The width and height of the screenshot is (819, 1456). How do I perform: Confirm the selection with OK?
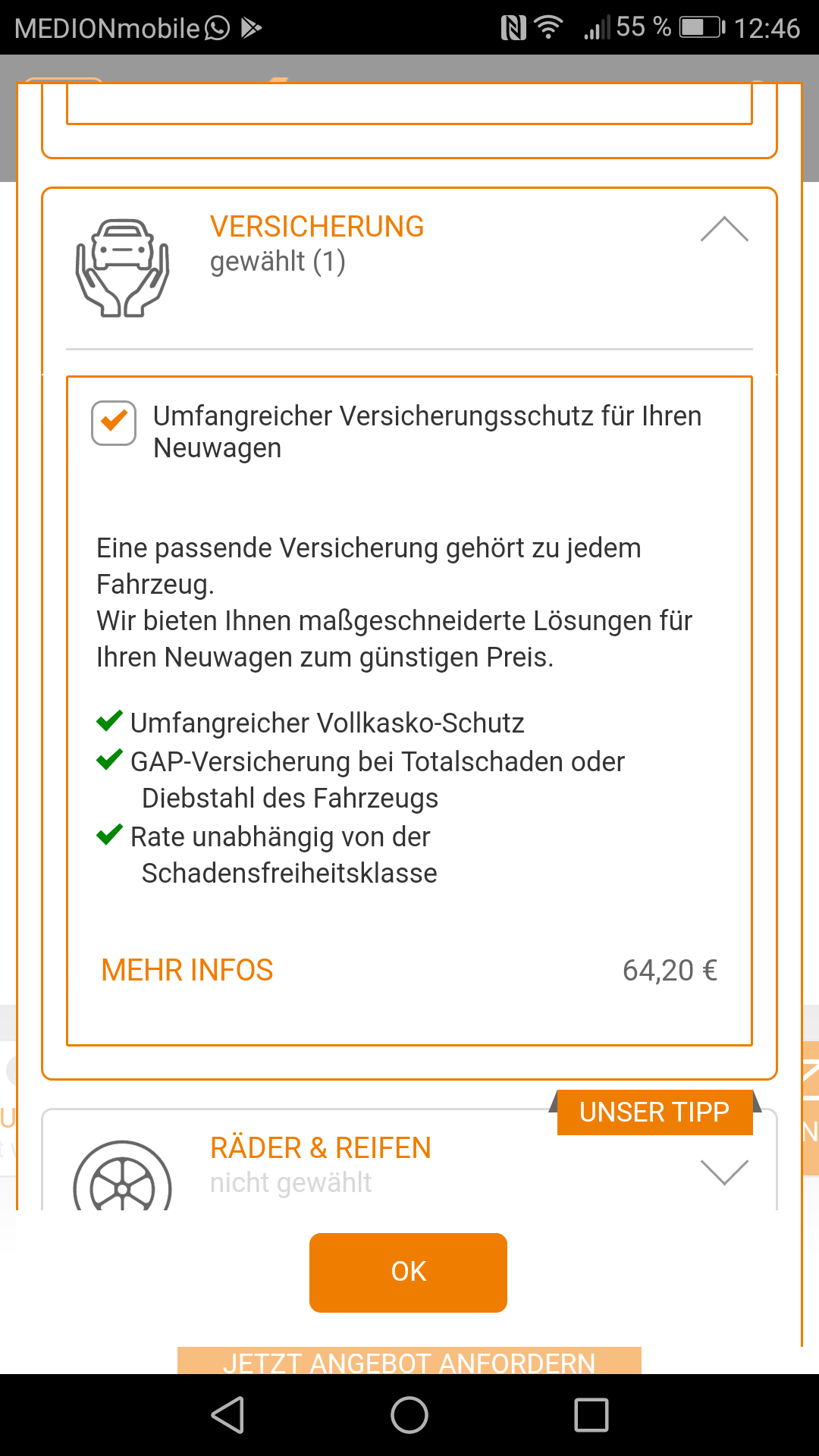click(408, 1272)
